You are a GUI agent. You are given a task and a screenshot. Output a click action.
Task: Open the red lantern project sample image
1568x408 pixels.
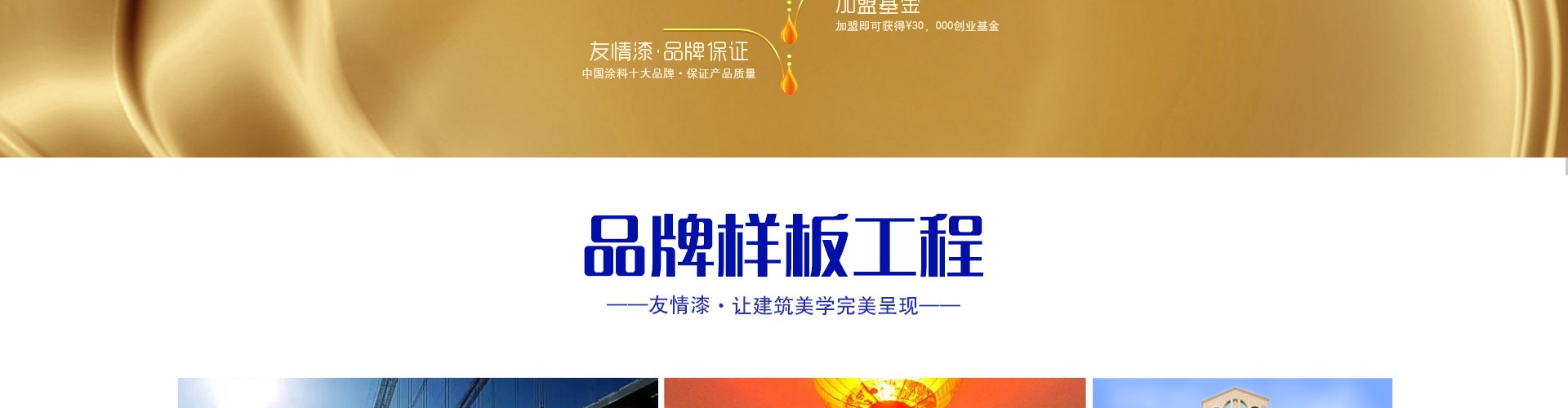[x=875, y=393]
